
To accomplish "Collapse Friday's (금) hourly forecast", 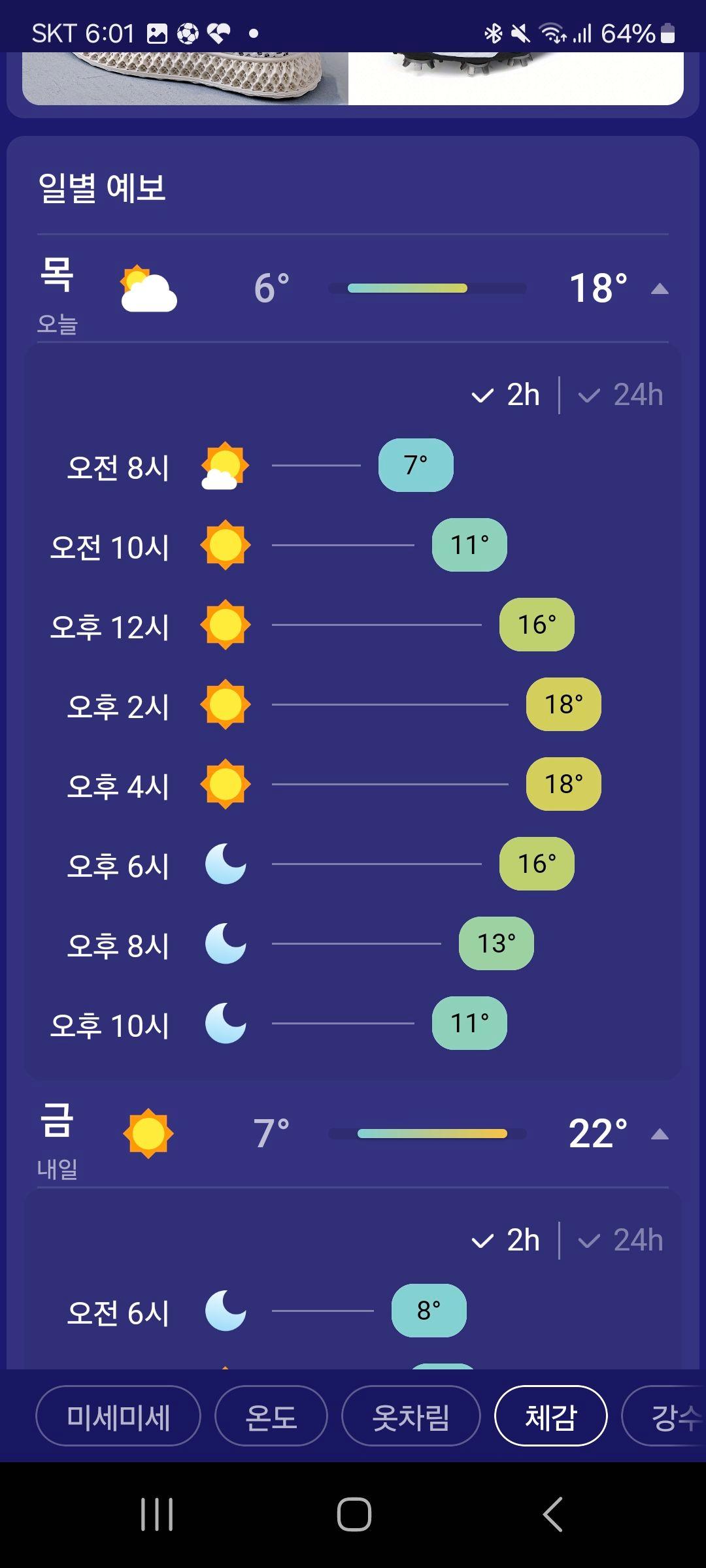I will (660, 1134).
